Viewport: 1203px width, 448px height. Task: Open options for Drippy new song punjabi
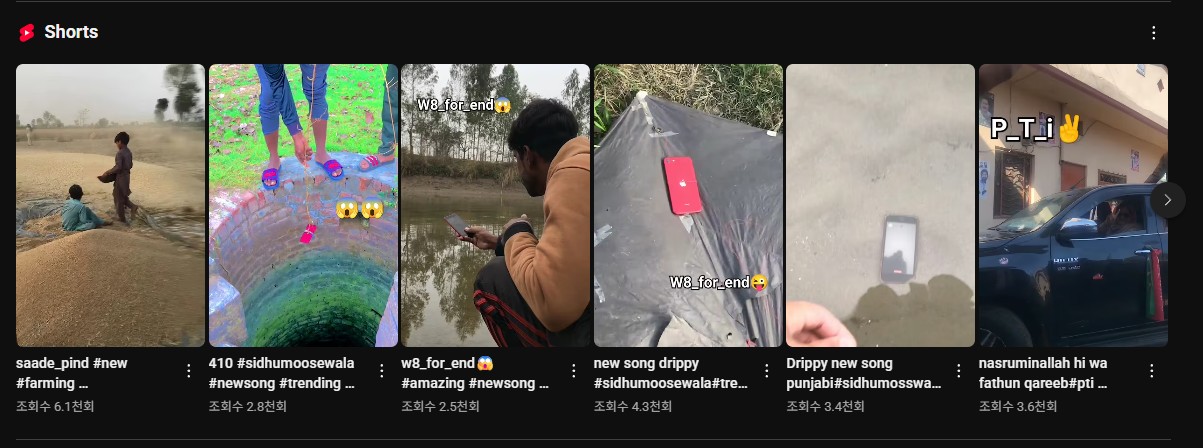tap(959, 371)
